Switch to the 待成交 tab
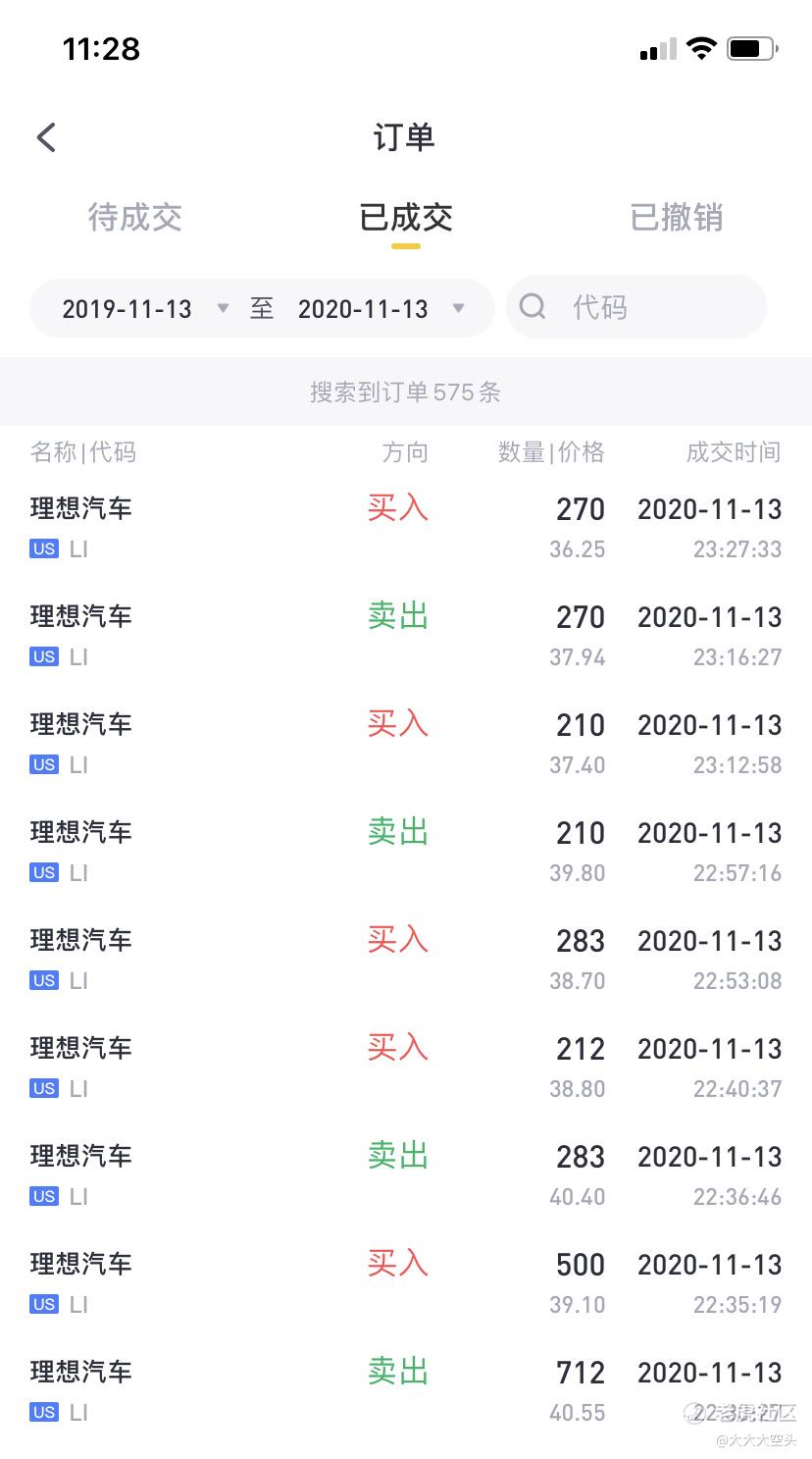This screenshot has height=1459, width=812. coord(134,217)
